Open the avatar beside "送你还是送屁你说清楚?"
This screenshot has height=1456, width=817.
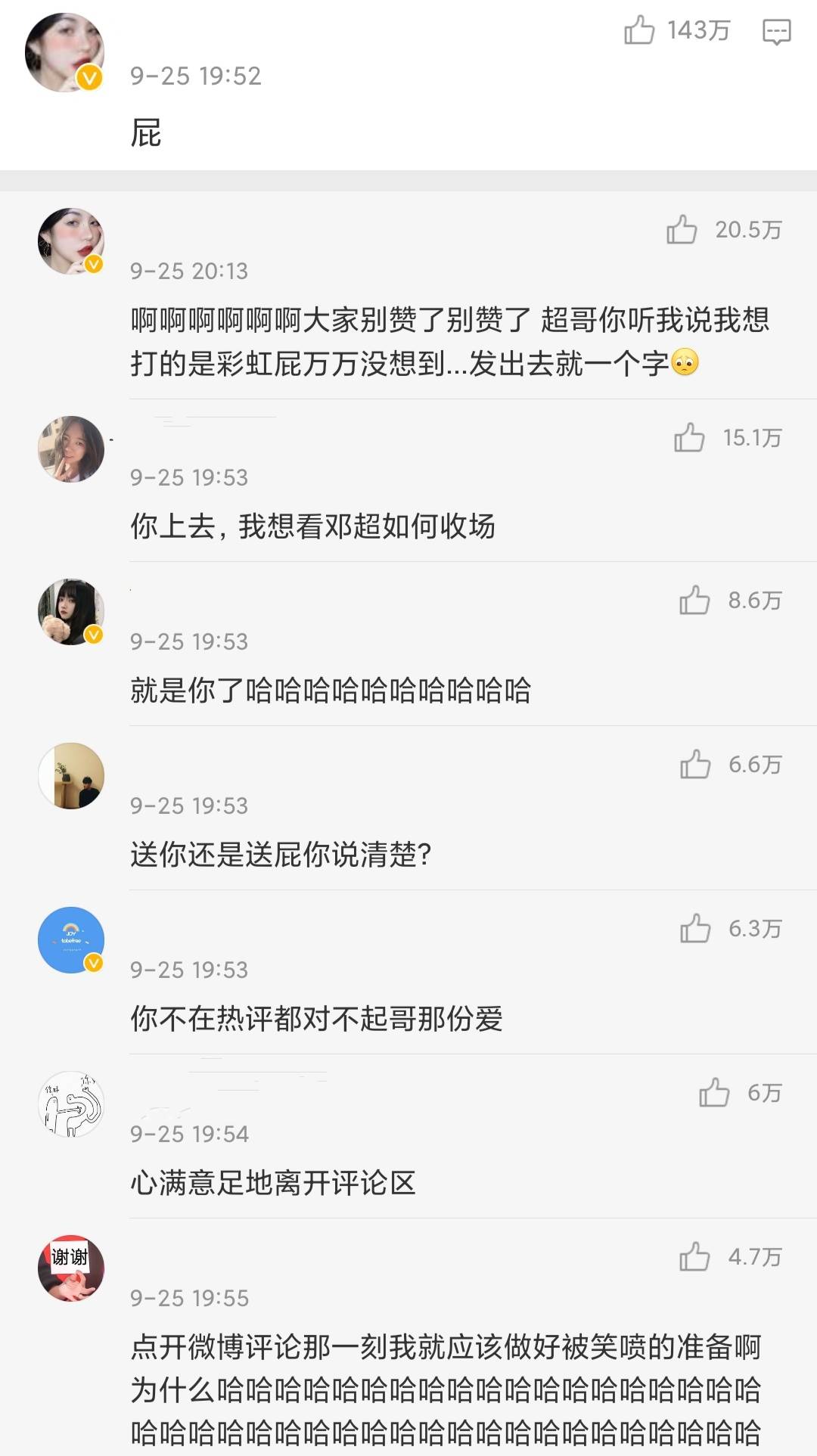pyautogui.click(x=71, y=776)
